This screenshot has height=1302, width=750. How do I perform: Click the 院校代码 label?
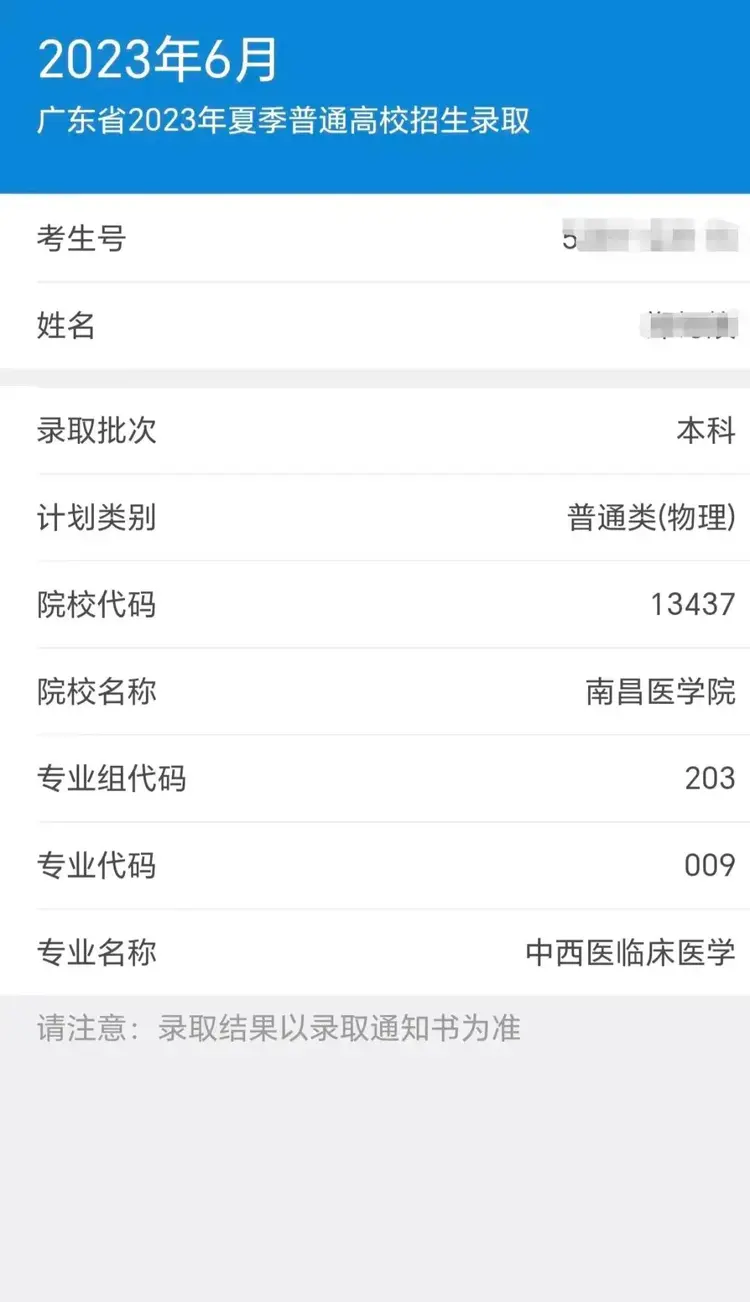point(96,605)
